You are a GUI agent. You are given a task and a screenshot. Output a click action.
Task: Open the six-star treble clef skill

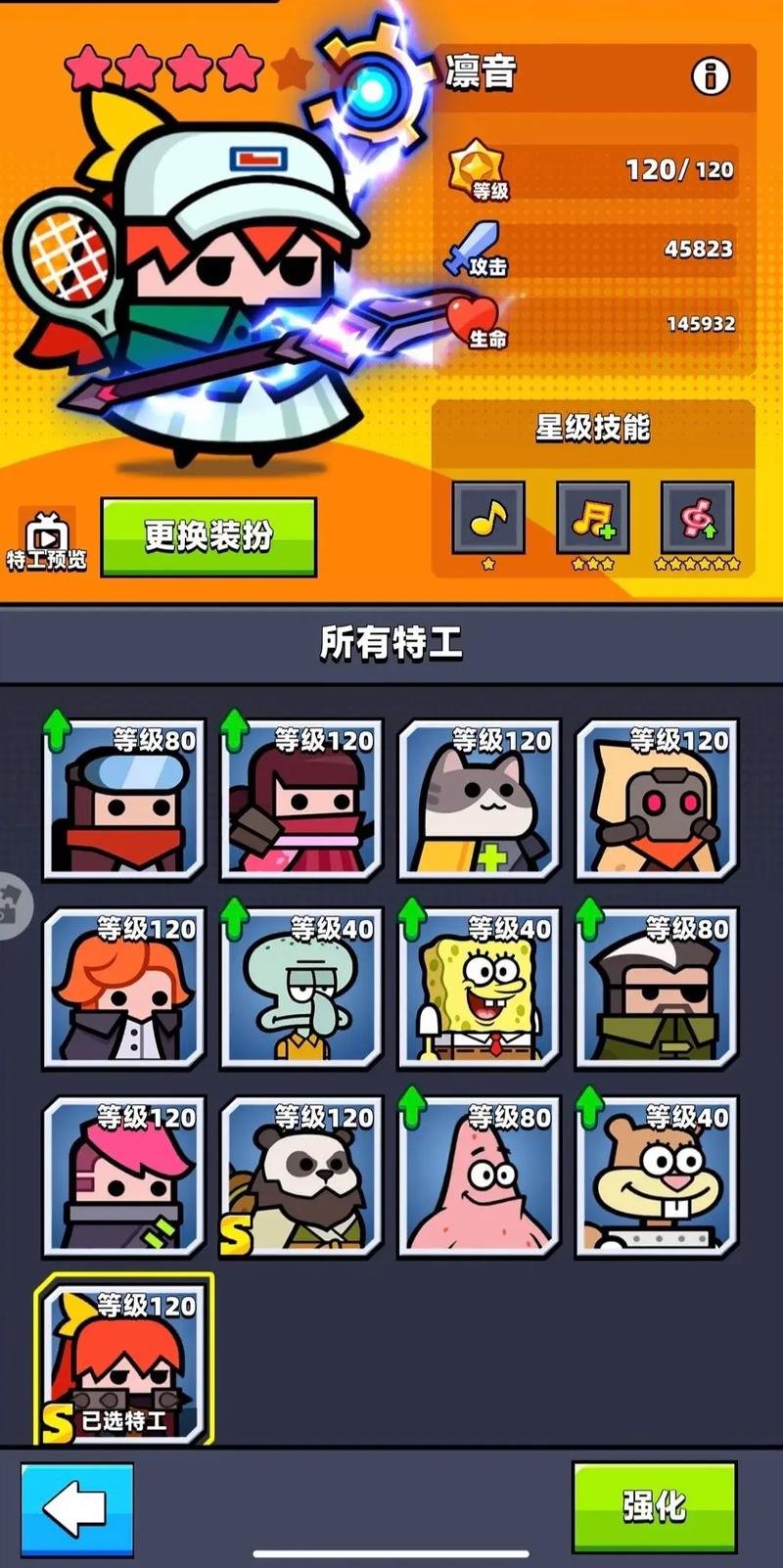point(697,519)
